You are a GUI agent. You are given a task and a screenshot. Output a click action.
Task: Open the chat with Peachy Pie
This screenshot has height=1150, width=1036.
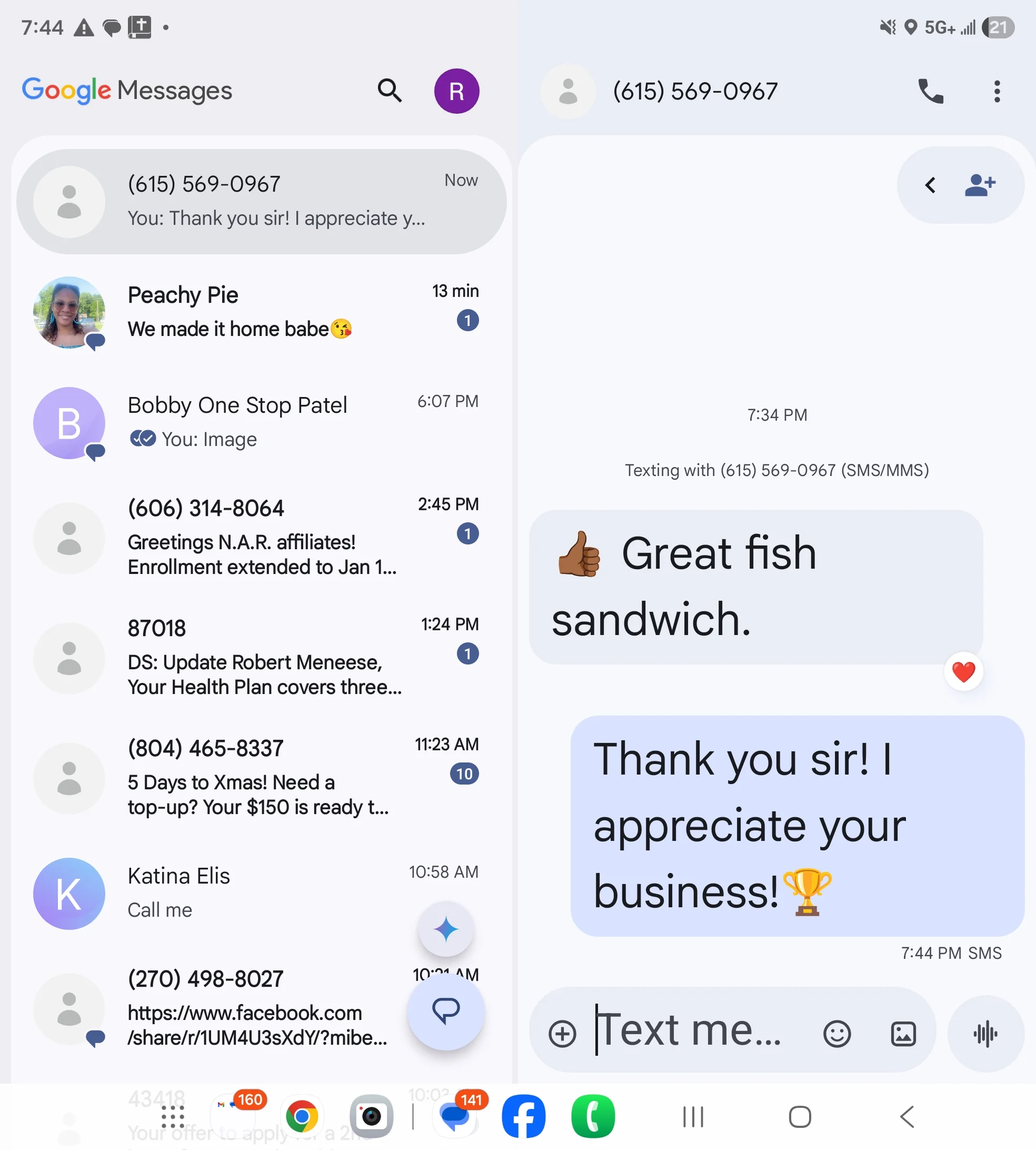tap(256, 312)
